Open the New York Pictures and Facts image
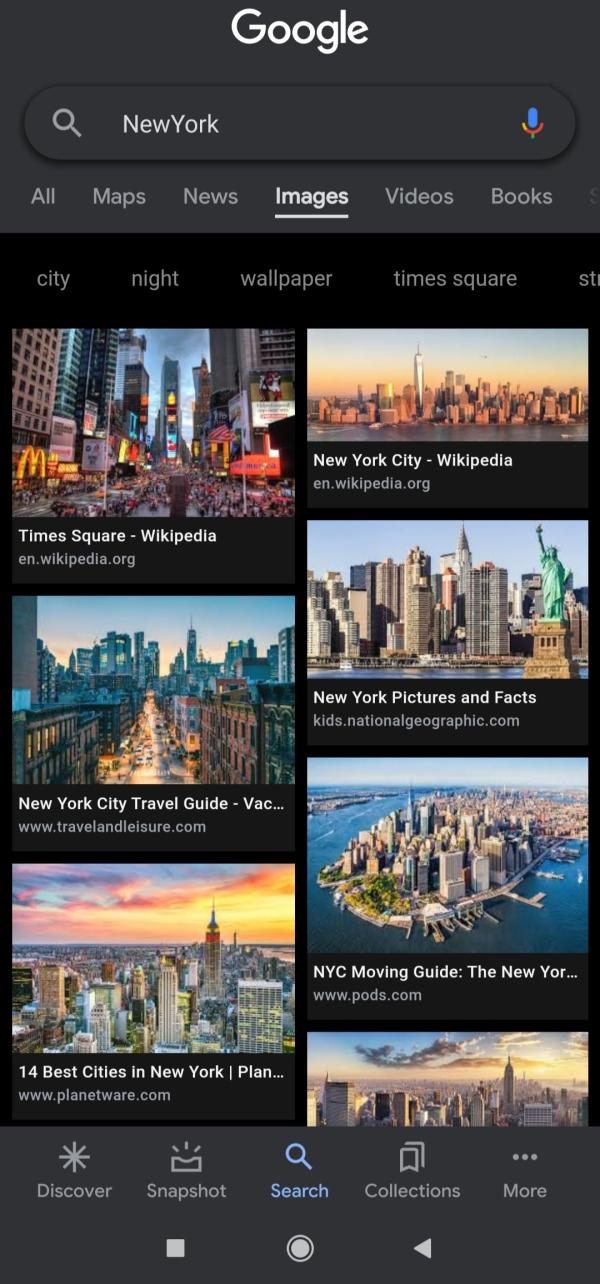This screenshot has height=1284, width=600. pos(447,598)
